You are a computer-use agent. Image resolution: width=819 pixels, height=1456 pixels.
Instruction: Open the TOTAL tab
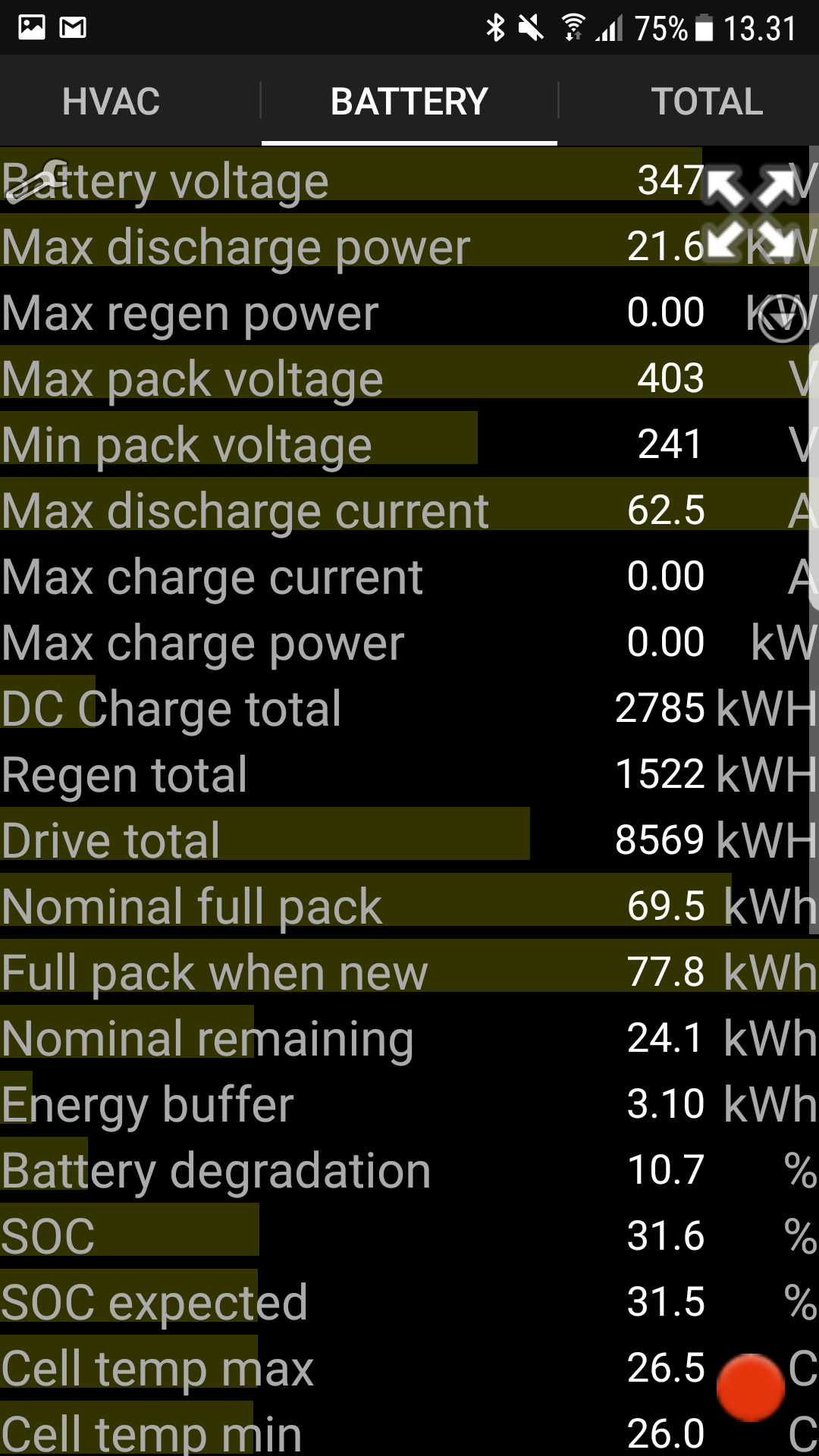click(x=707, y=101)
